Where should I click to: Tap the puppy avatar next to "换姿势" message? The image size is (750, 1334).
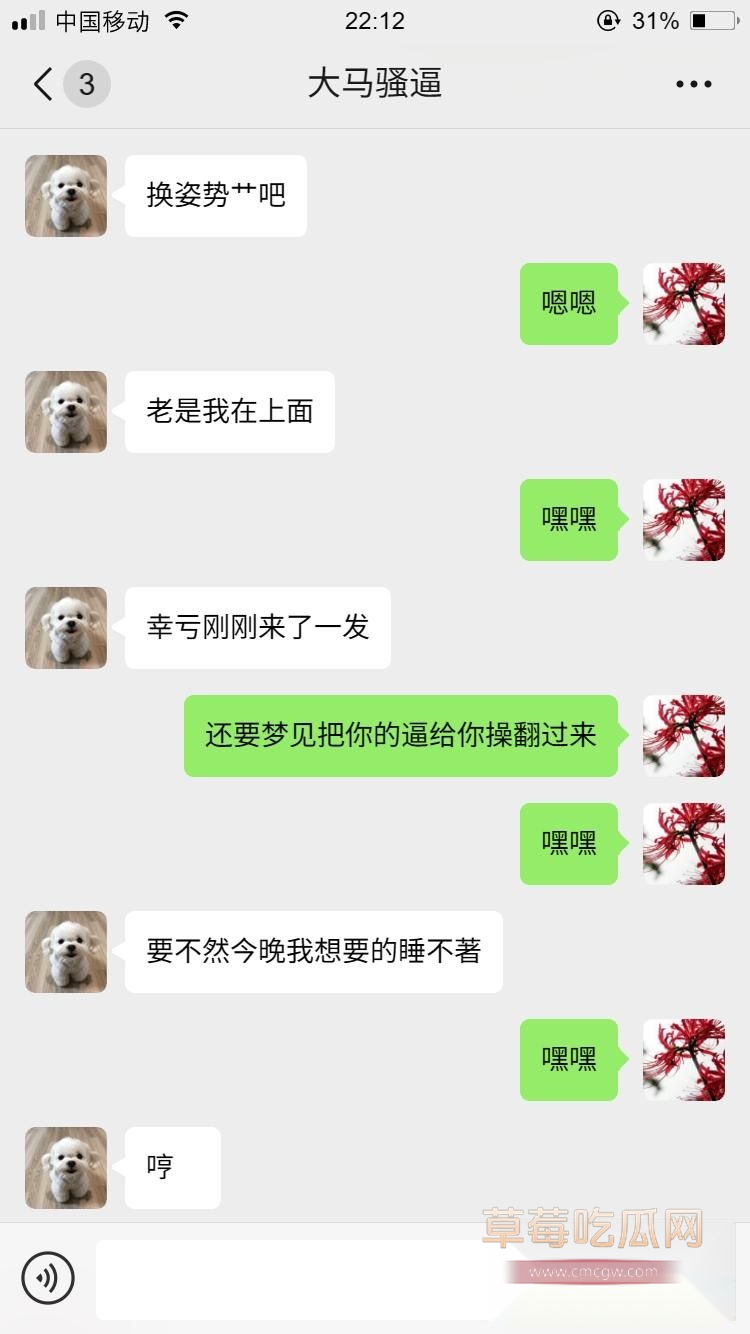pos(65,196)
